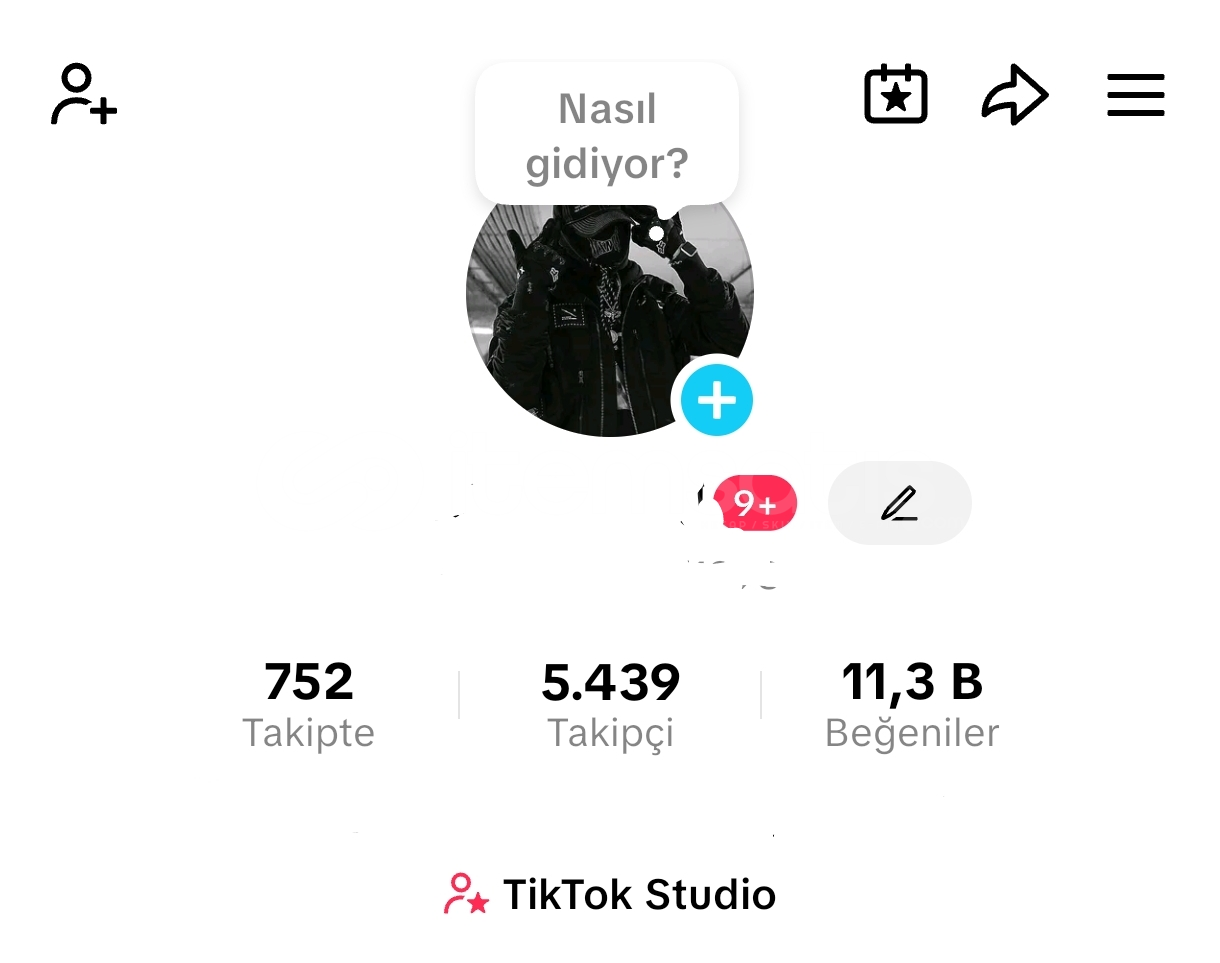This screenshot has height=963, width=1220.
Task: Edit profile with the pencil button
Action: (x=899, y=503)
